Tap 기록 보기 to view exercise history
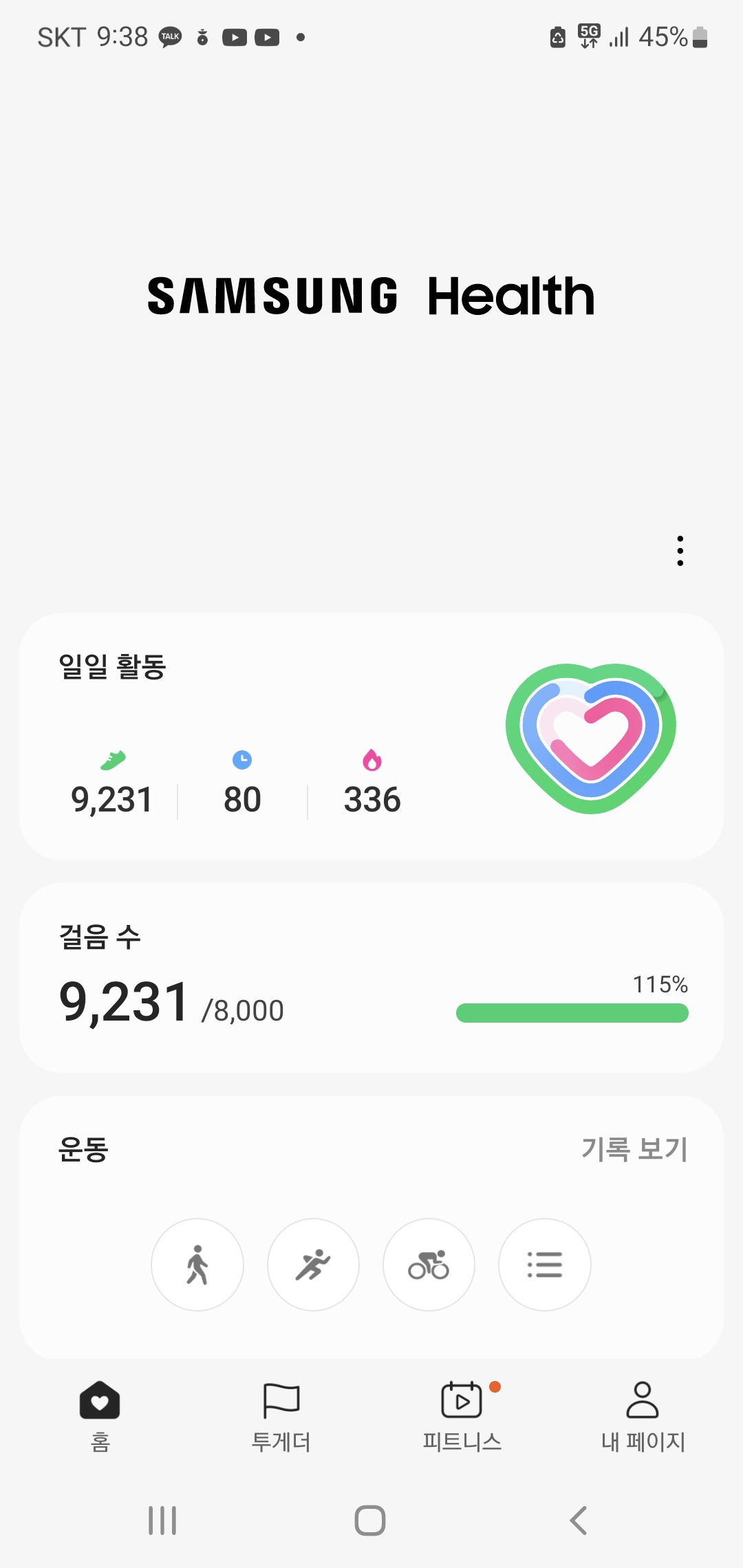 634,1148
